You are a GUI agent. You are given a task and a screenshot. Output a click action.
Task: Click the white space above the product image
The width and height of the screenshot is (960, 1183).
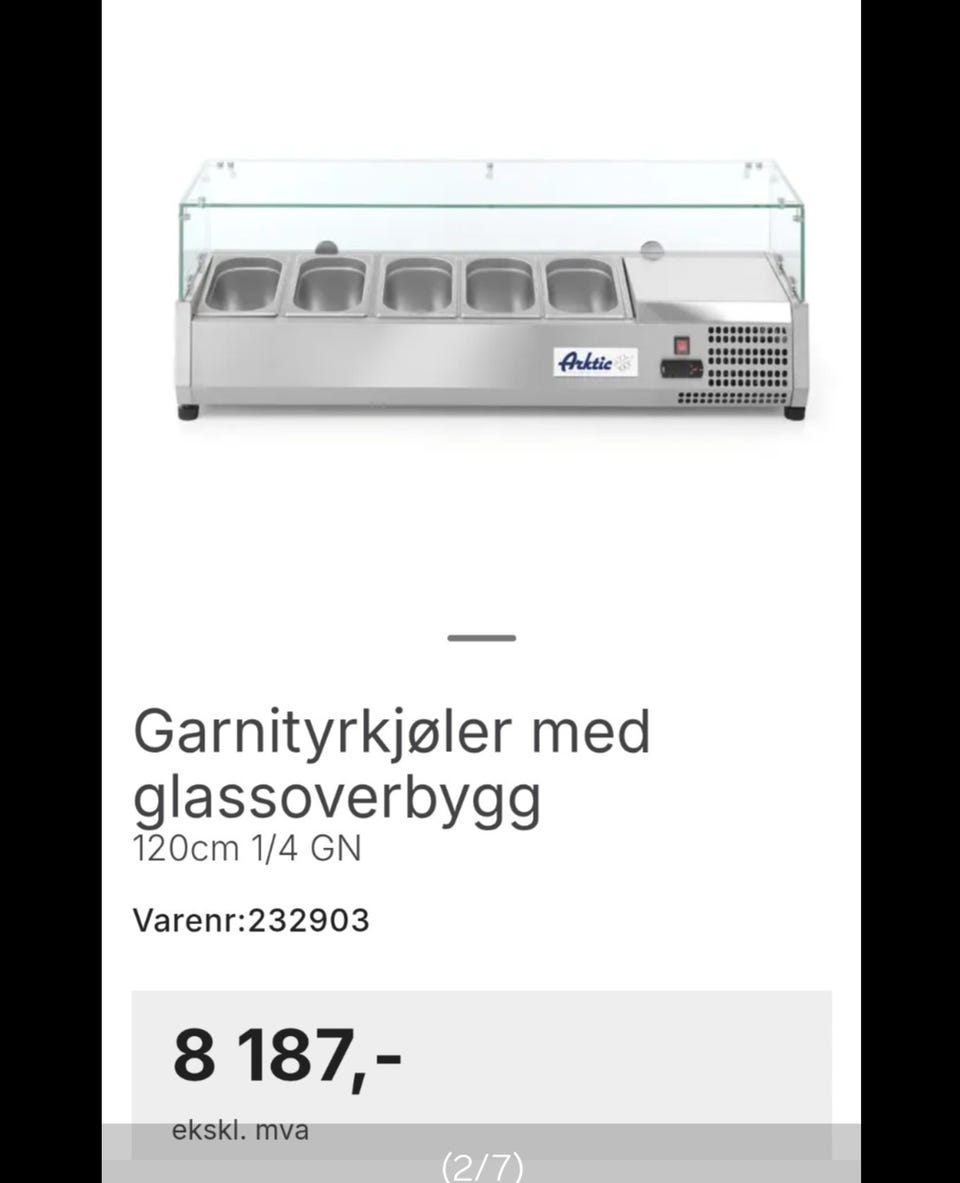(480, 75)
